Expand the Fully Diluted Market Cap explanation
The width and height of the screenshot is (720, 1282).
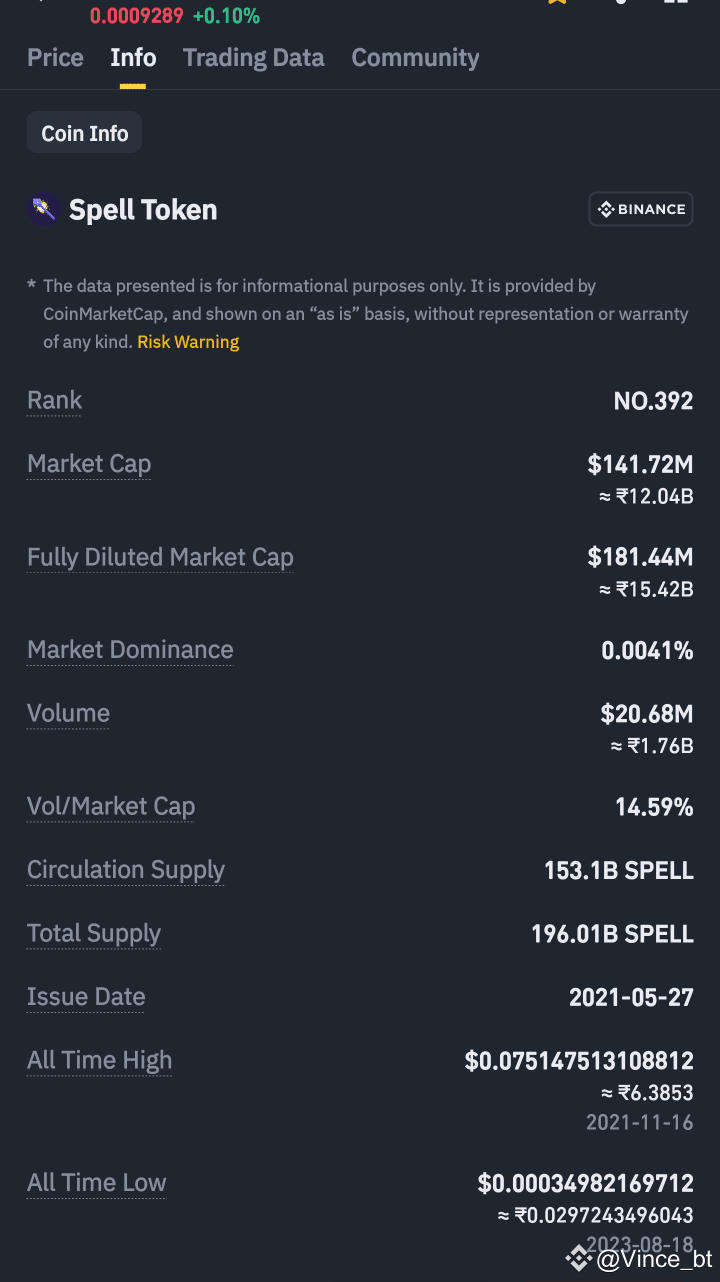[160, 557]
